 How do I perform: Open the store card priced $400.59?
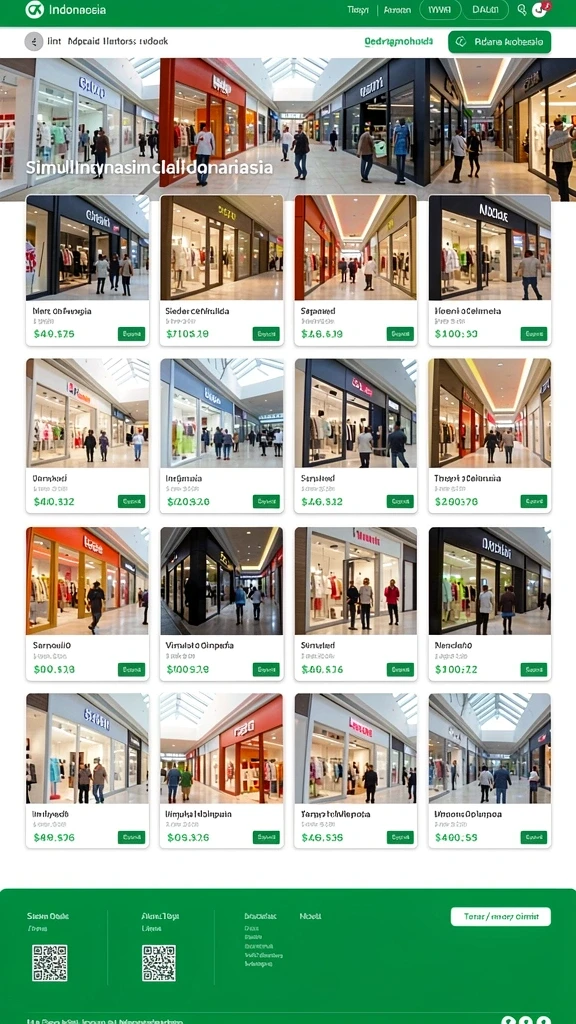click(490, 771)
